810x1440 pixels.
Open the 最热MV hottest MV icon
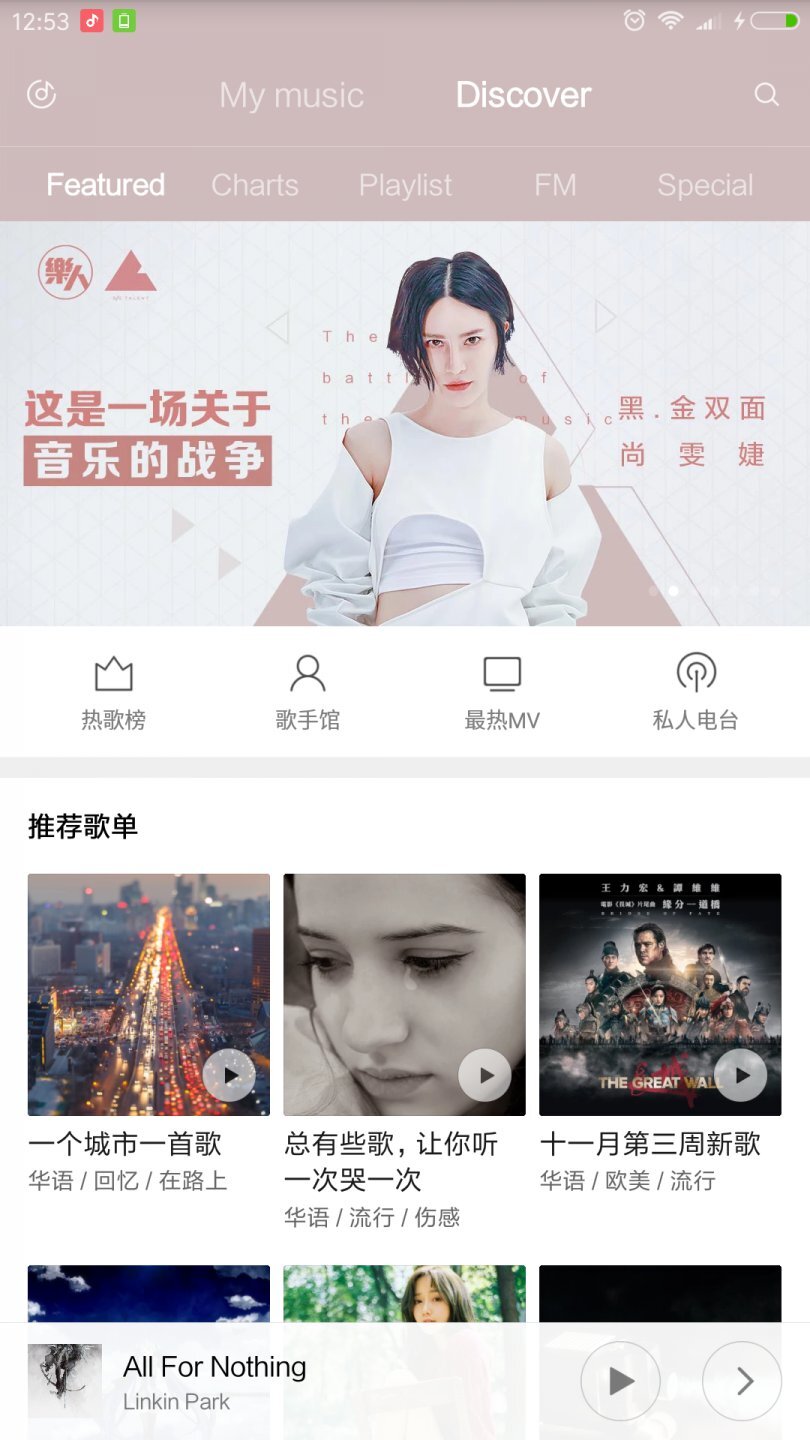pos(502,689)
